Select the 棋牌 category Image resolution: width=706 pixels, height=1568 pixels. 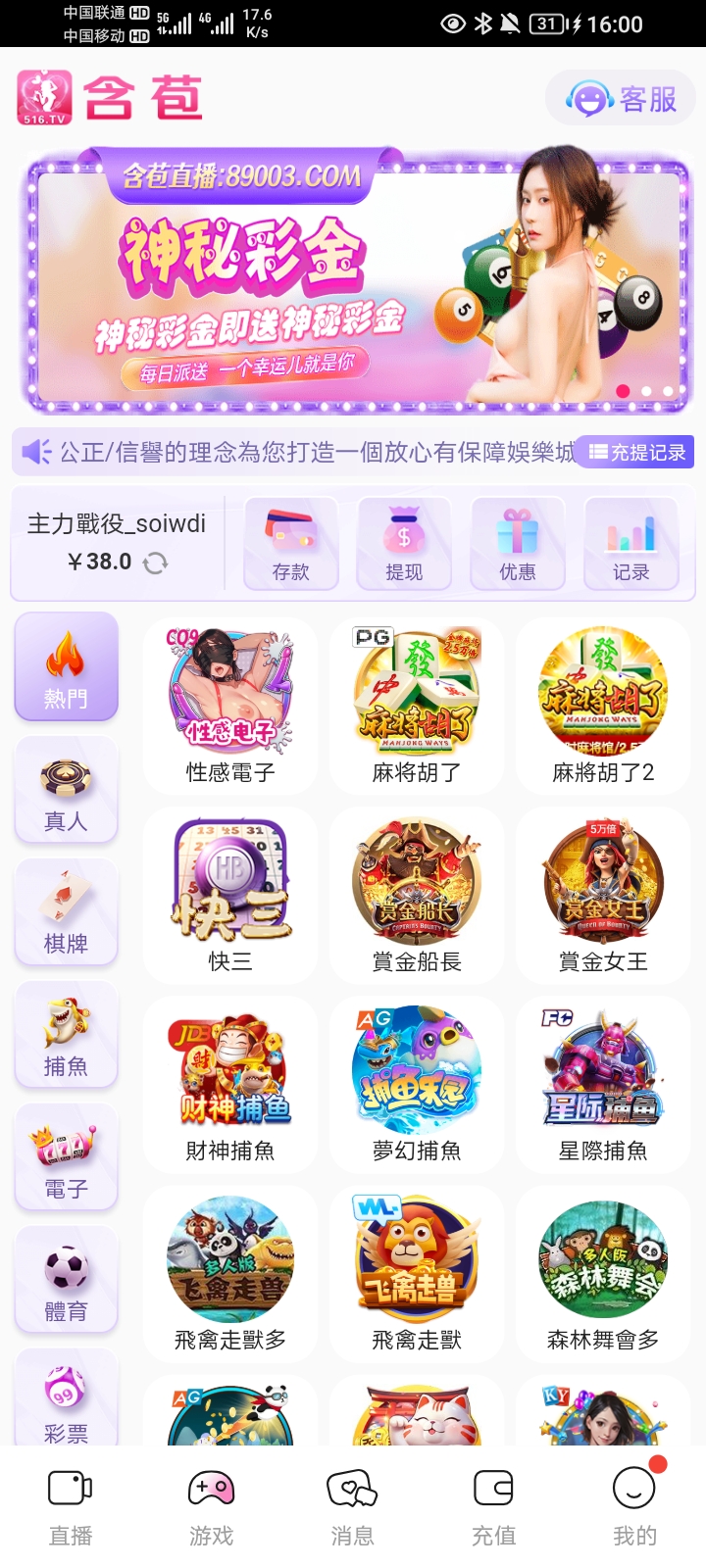click(66, 912)
